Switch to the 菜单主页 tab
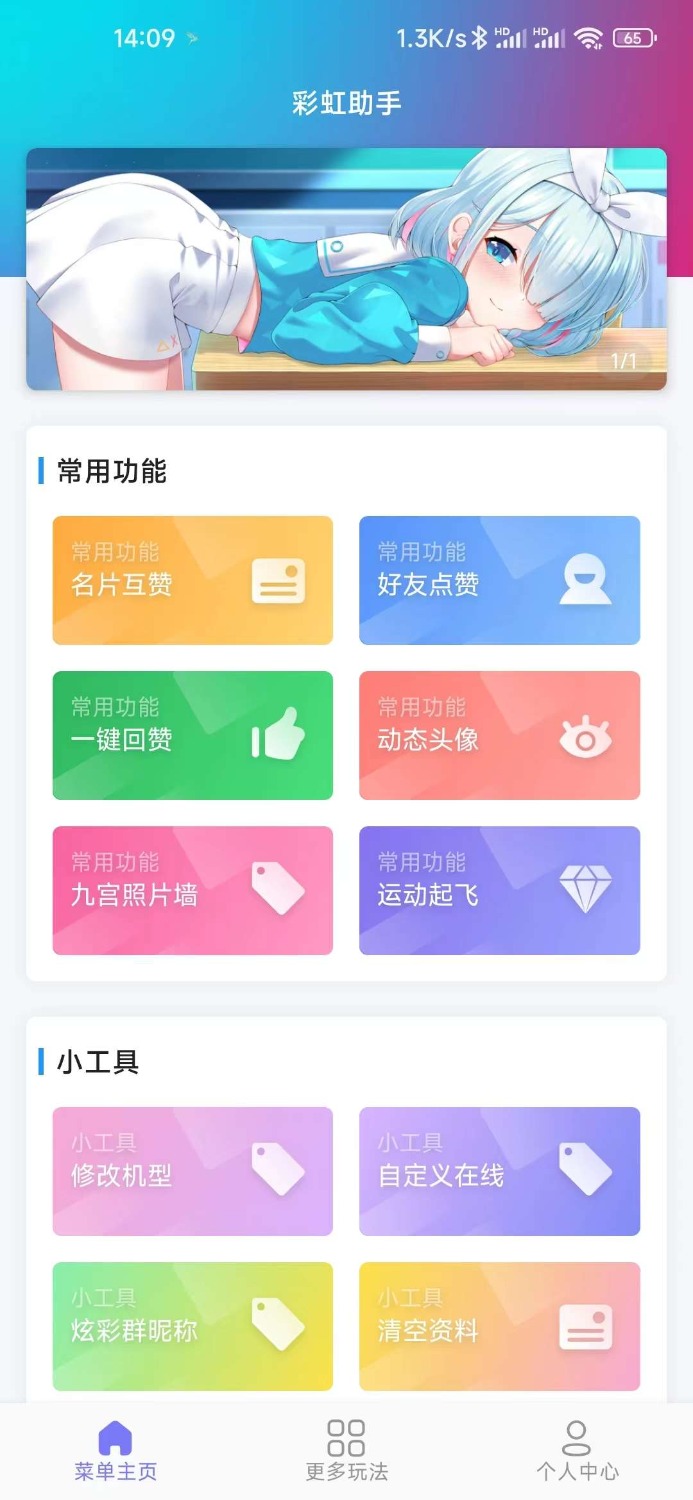Image resolution: width=693 pixels, height=1500 pixels. tap(115, 1451)
